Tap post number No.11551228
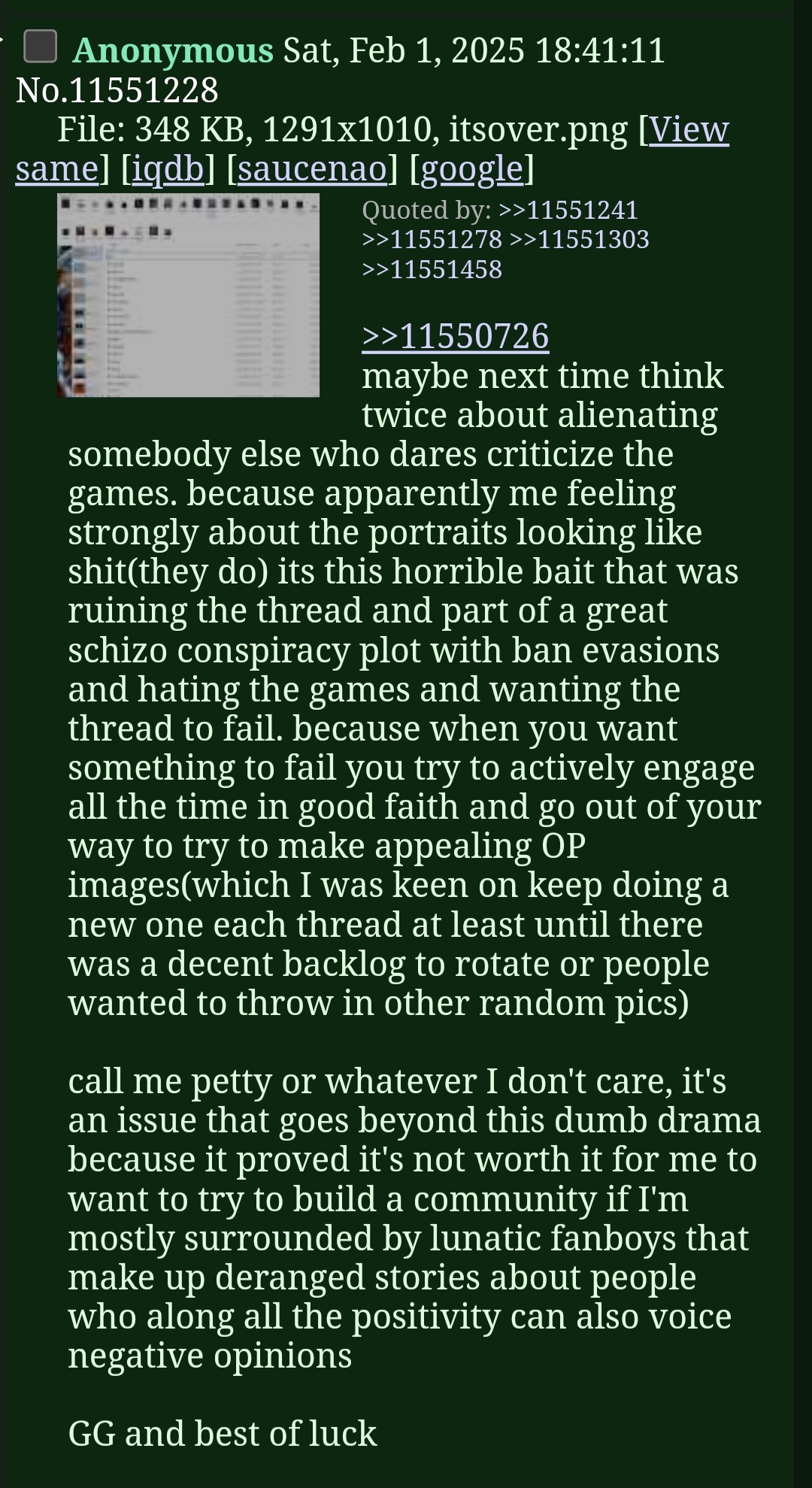This screenshot has height=1488, width=812. point(117,90)
